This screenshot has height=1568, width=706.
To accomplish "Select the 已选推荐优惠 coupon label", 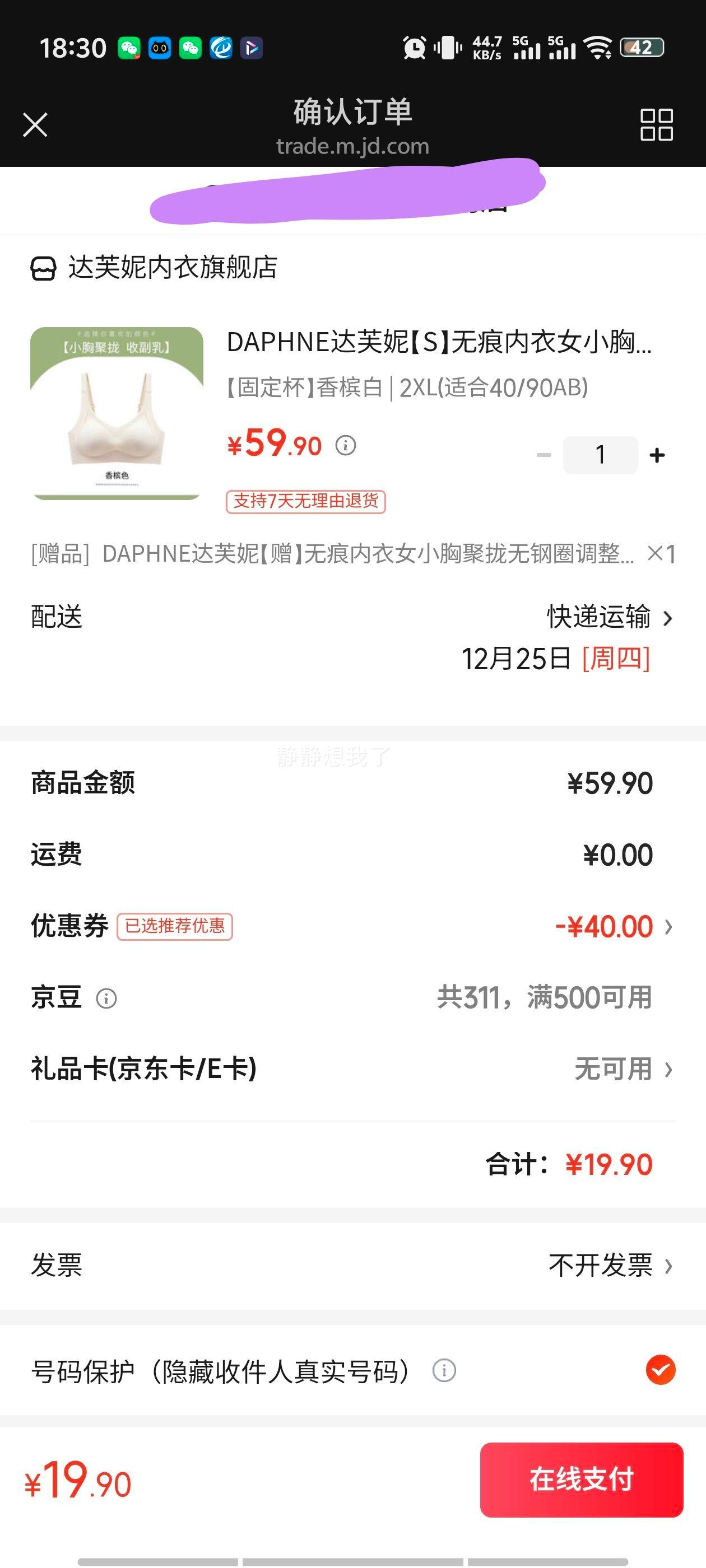I will pos(175,926).
